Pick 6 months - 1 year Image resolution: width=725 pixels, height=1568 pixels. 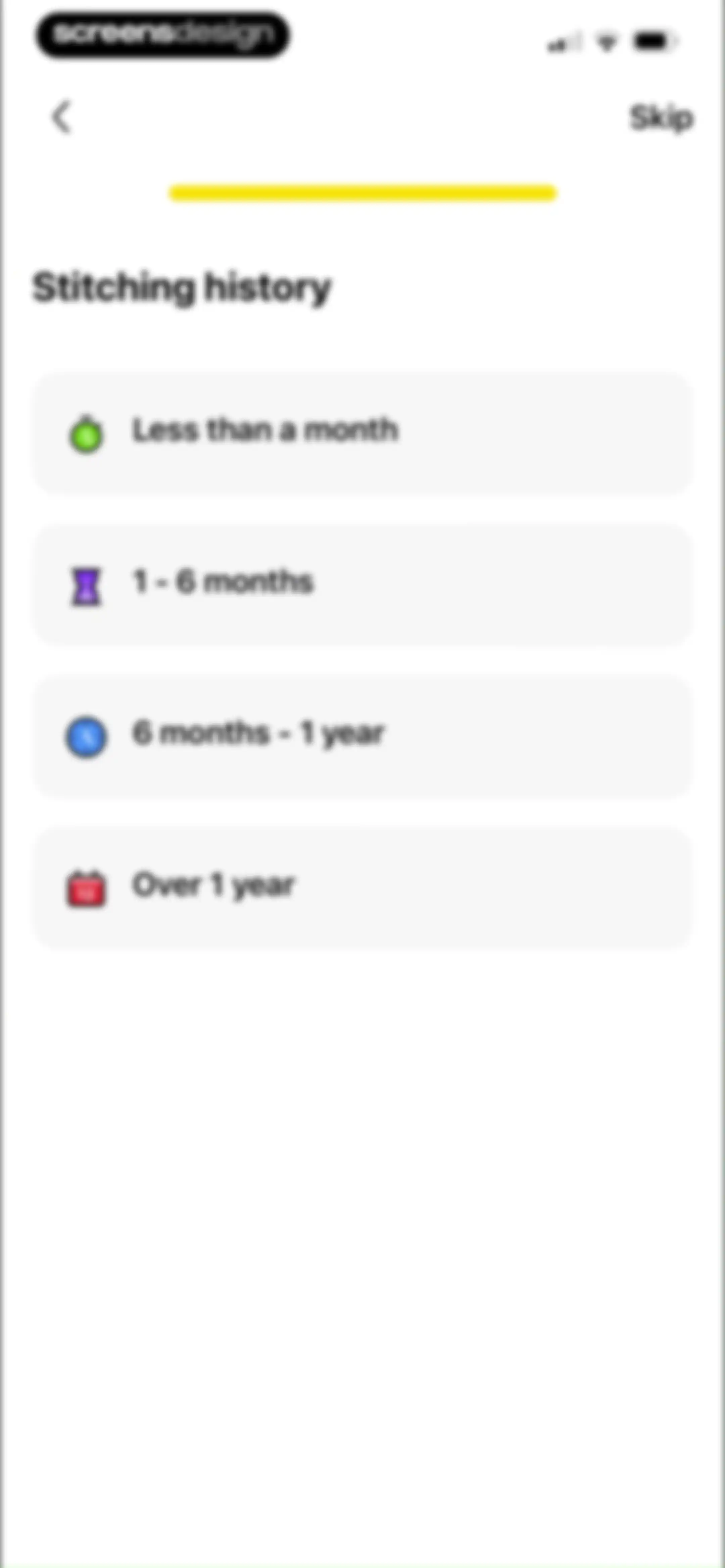(x=363, y=736)
